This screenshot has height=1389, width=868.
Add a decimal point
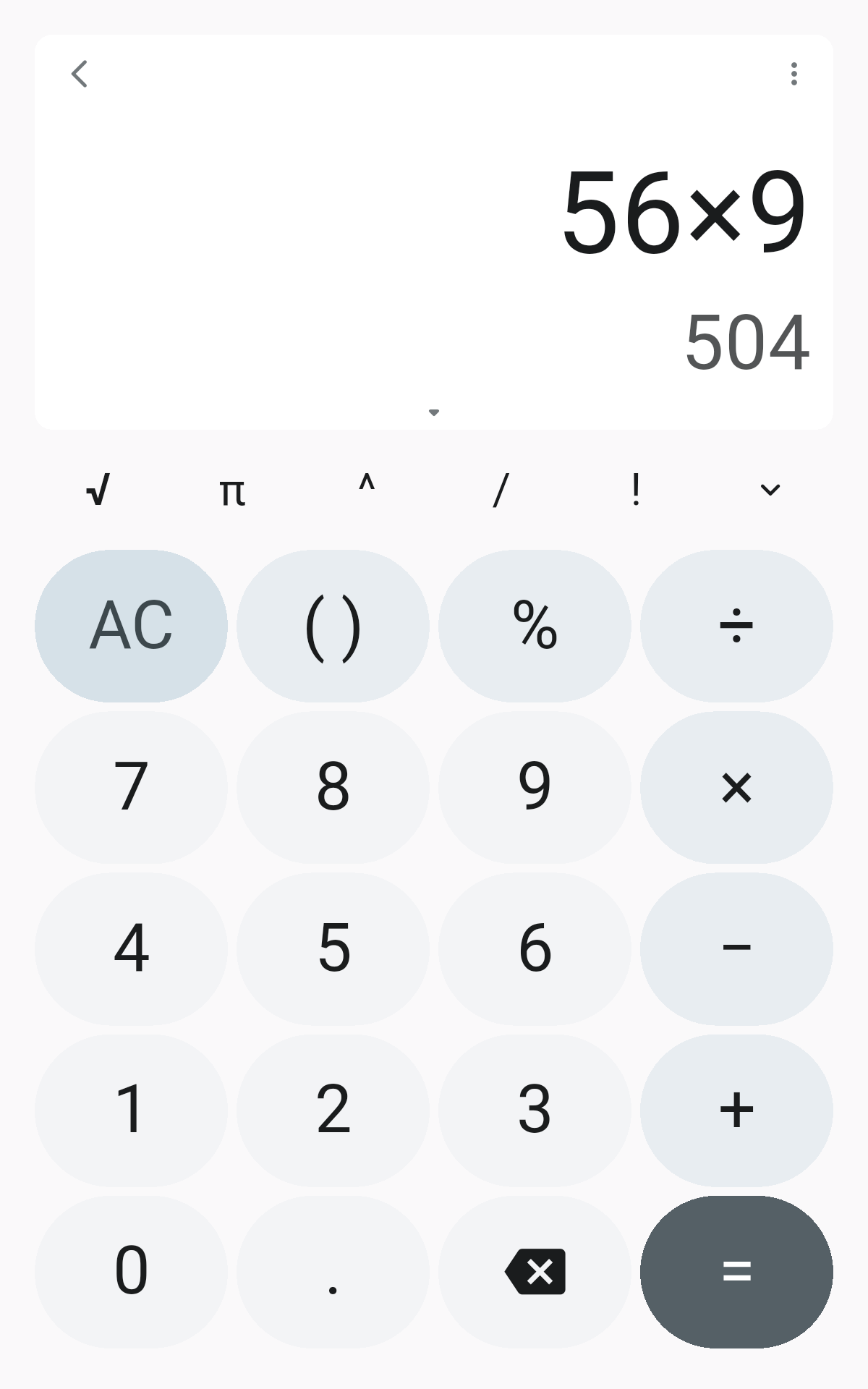(x=333, y=1272)
